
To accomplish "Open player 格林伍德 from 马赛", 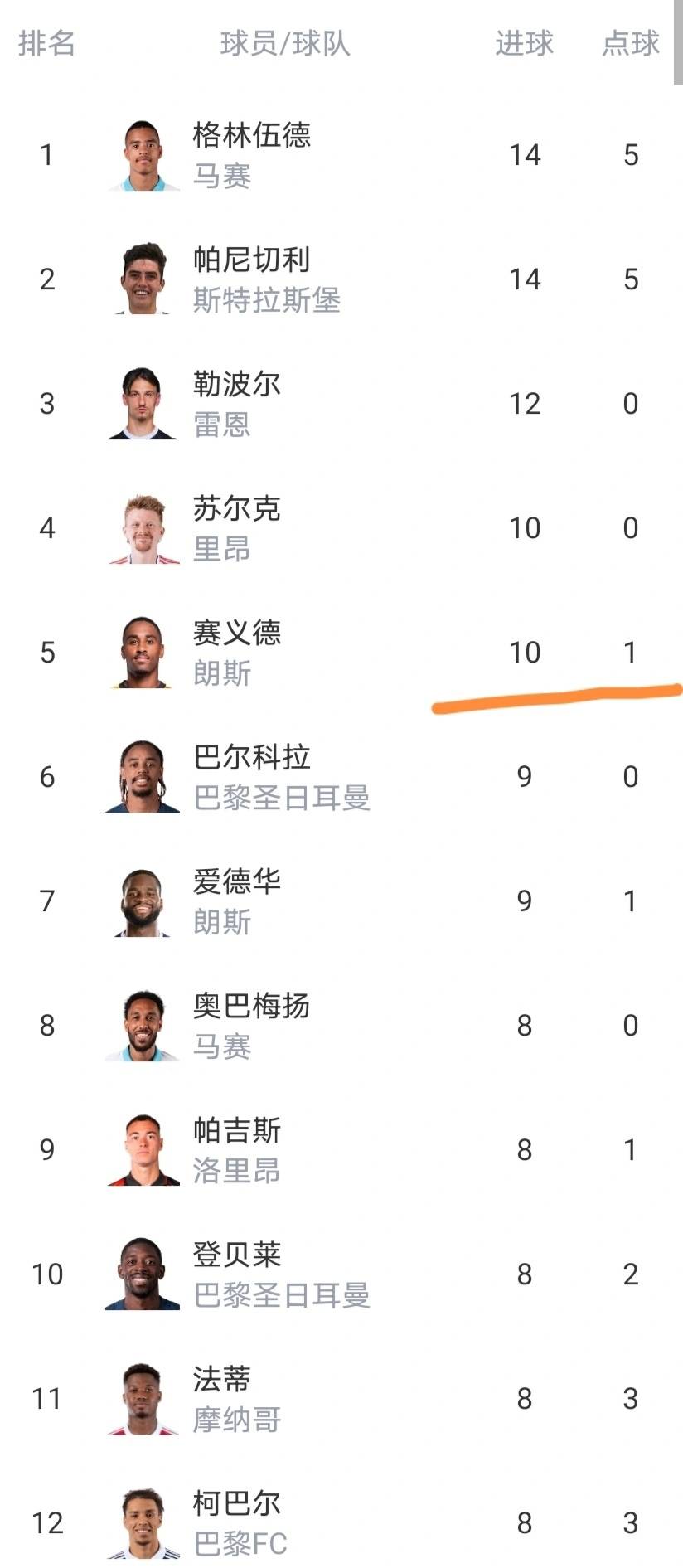I will (x=251, y=154).
